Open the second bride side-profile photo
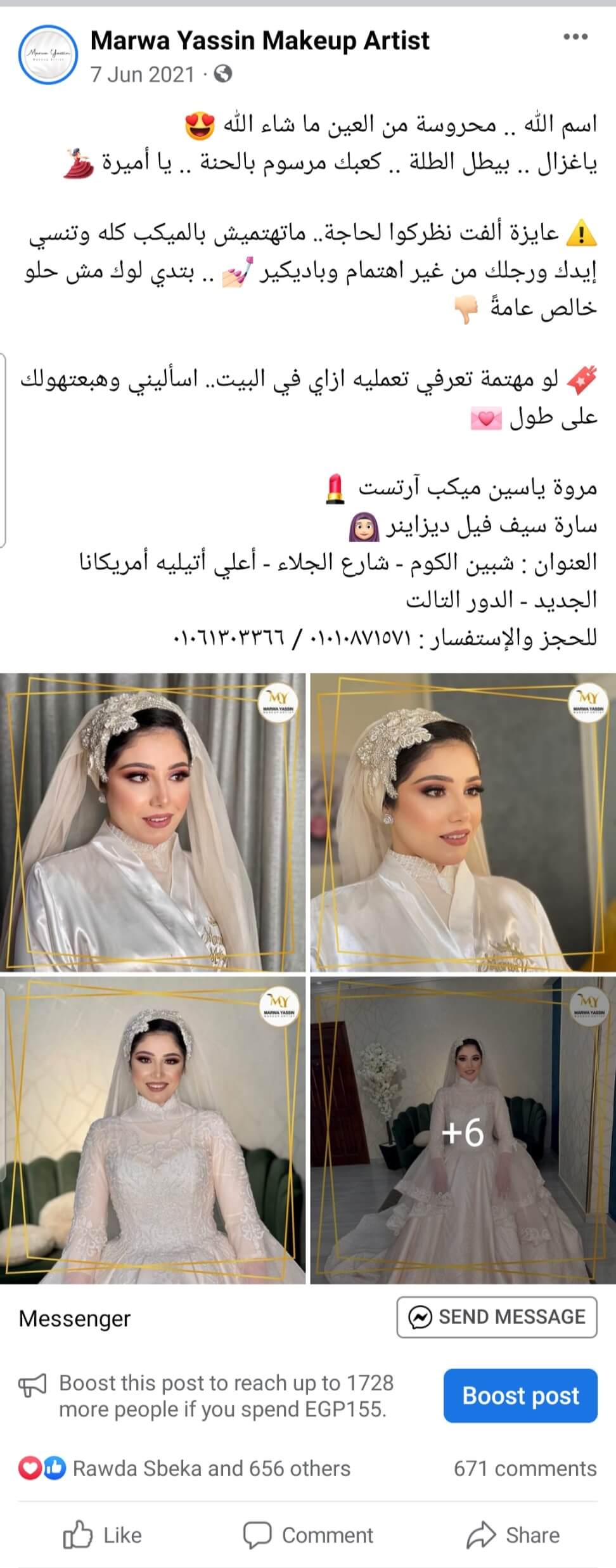This screenshot has width=616, height=1568. point(463,822)
